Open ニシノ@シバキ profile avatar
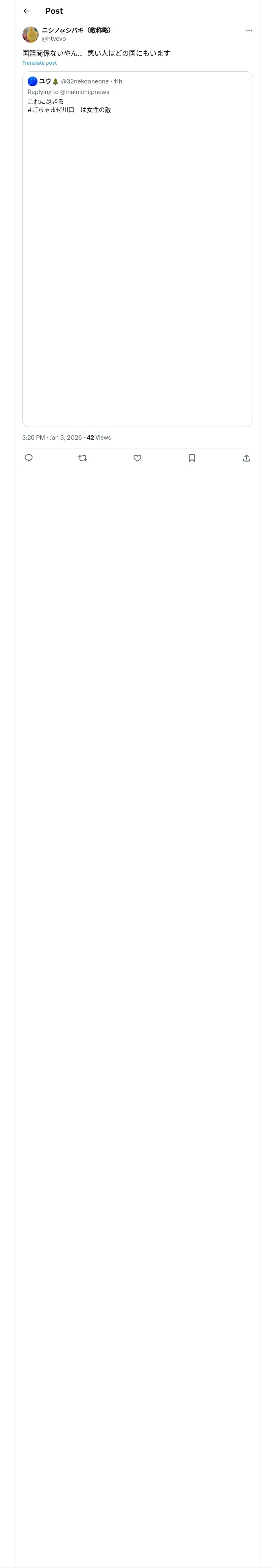Image resolution: width=275 pixels, height=1568 pixels. coord(31,34)
